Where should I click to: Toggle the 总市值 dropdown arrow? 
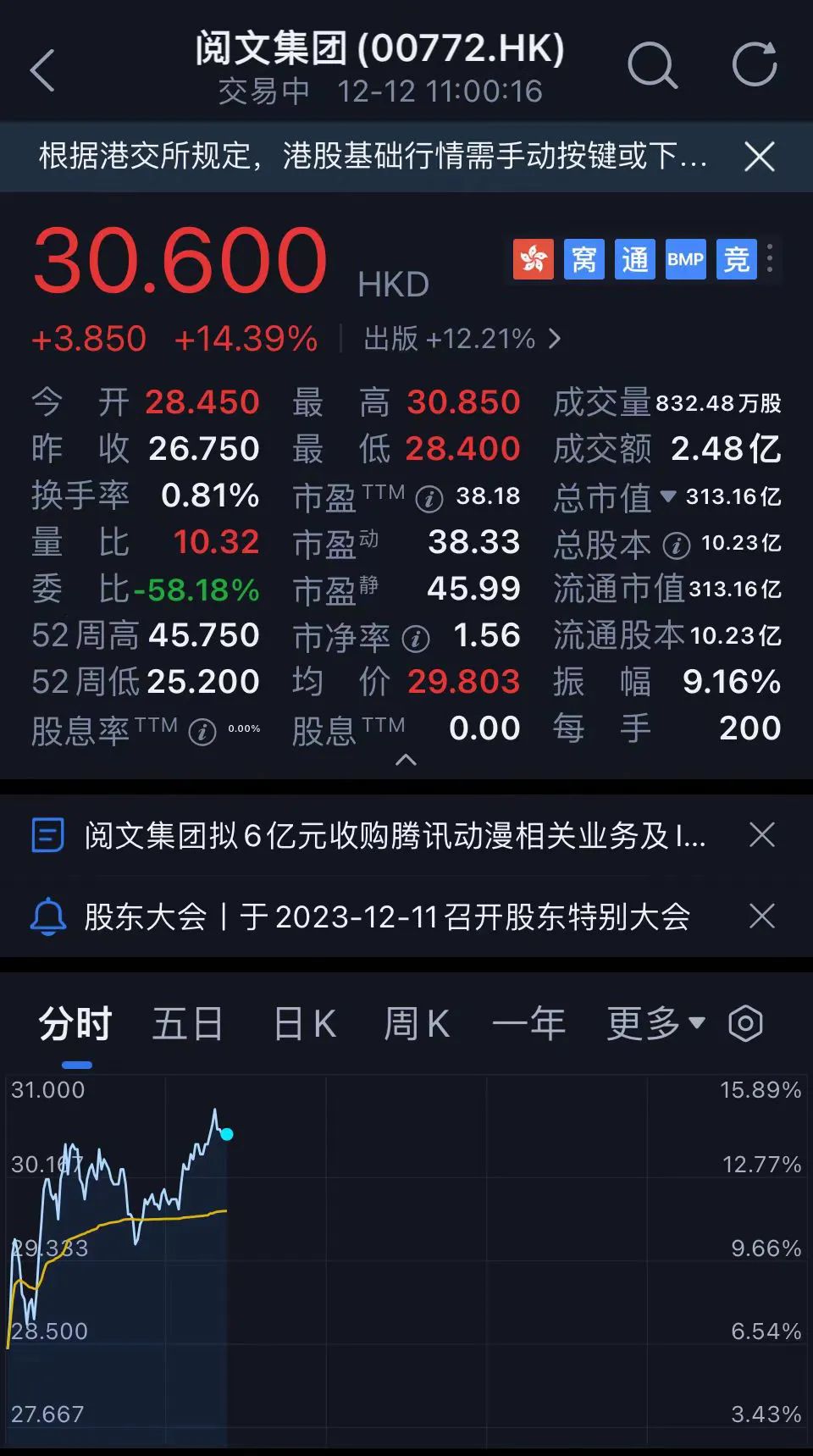667,496
